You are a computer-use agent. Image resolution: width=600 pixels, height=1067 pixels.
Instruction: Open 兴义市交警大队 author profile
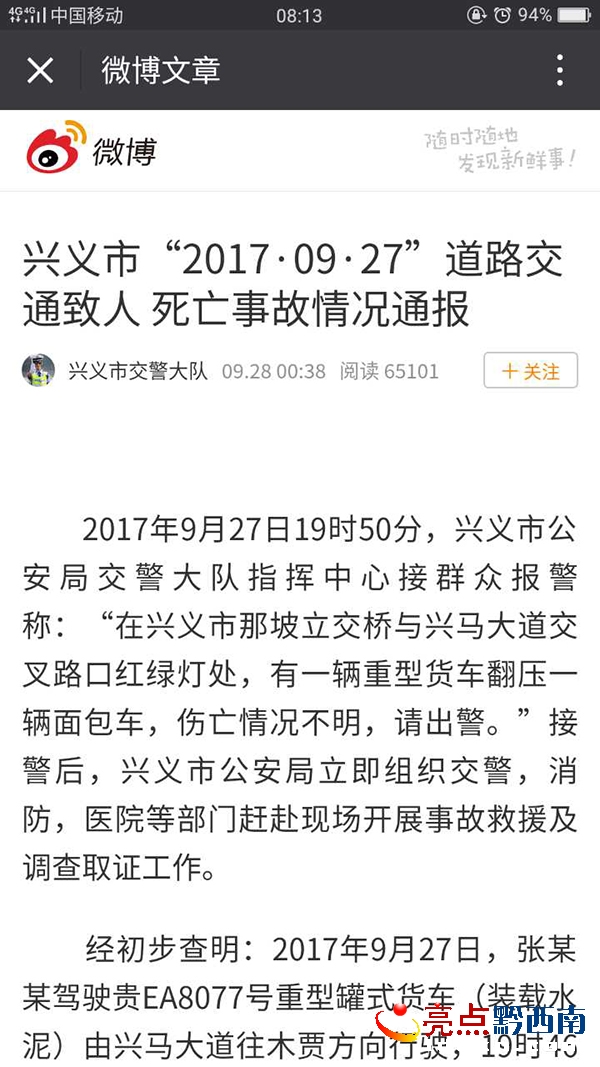[x=138, y=371]
